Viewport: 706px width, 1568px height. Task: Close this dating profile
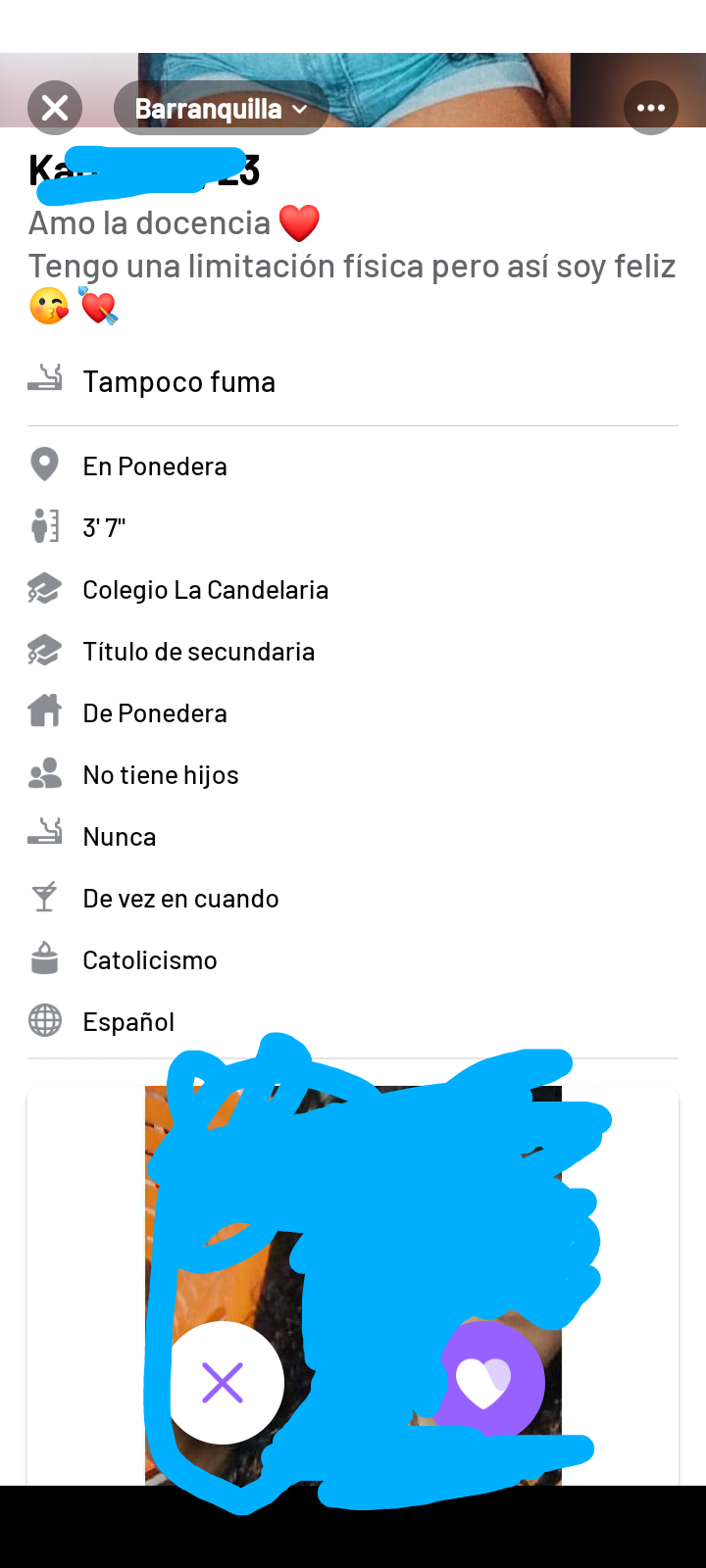pos(55,108)
